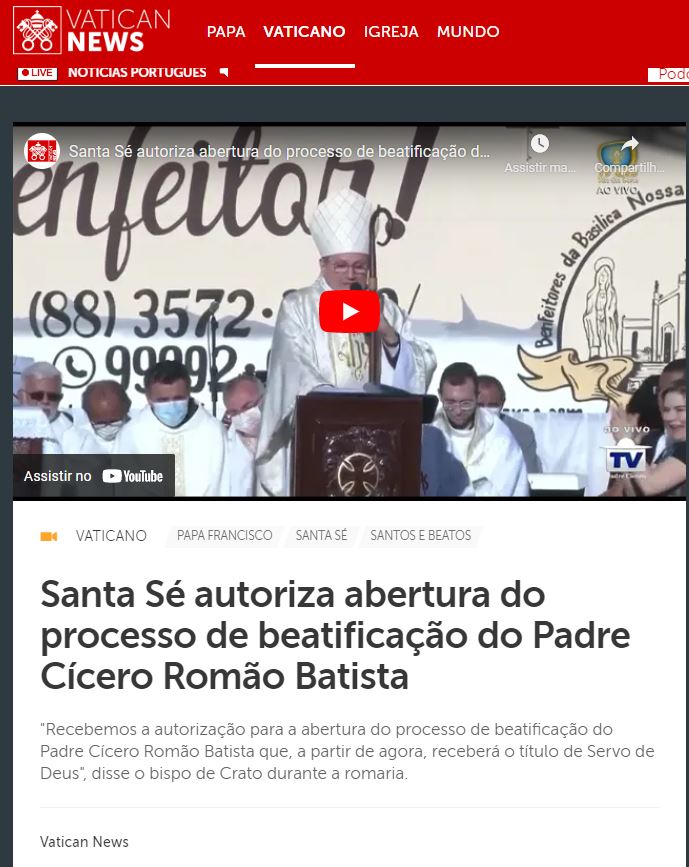This screenshot has width=689, height=867.
Task: Go to the Papa section
Action: (x=226, y=32)
